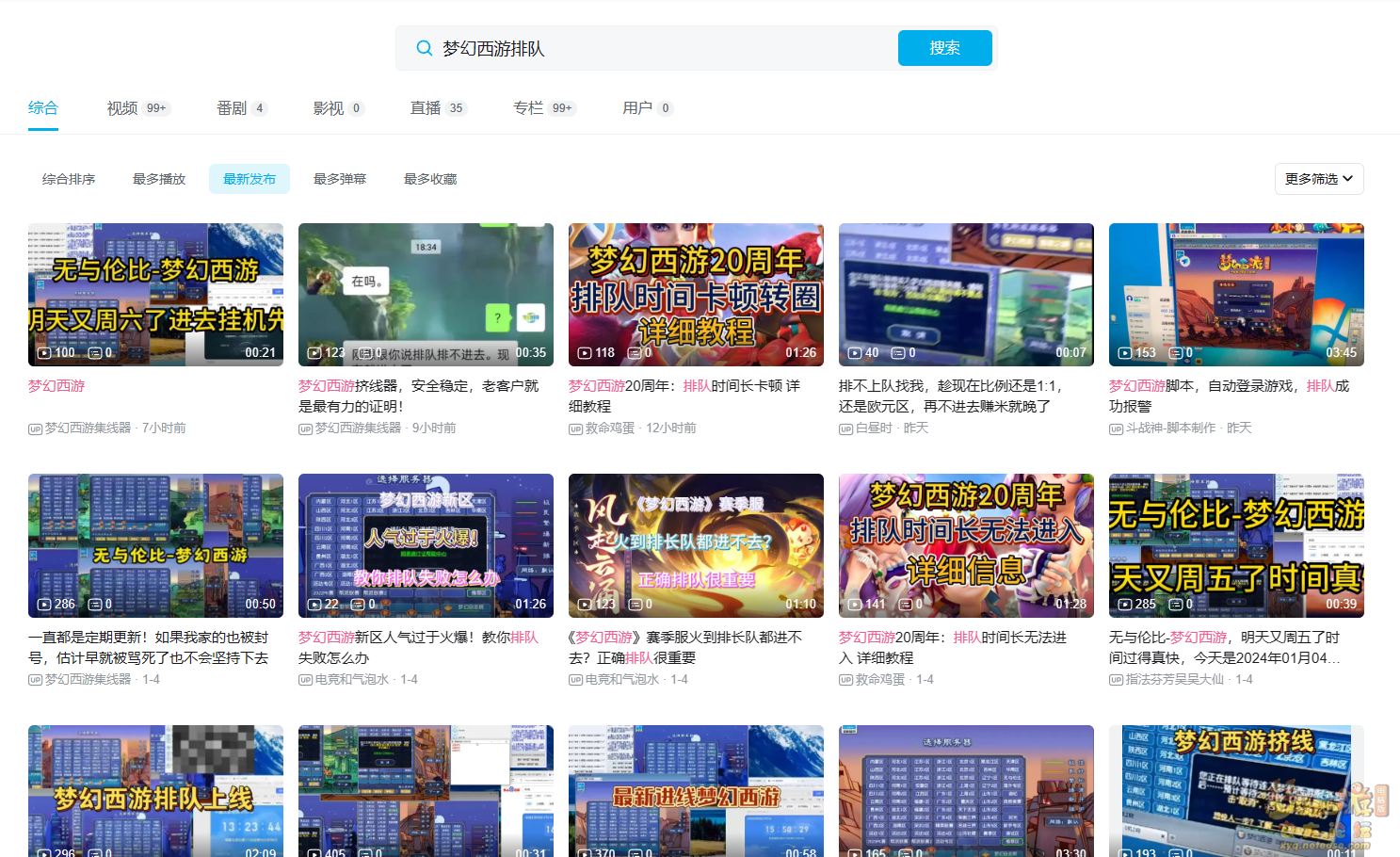The image size is (1400, 857).
Task: Open video 梦幻西游脚本，自动登录游戏
Action: [1236, 295]
